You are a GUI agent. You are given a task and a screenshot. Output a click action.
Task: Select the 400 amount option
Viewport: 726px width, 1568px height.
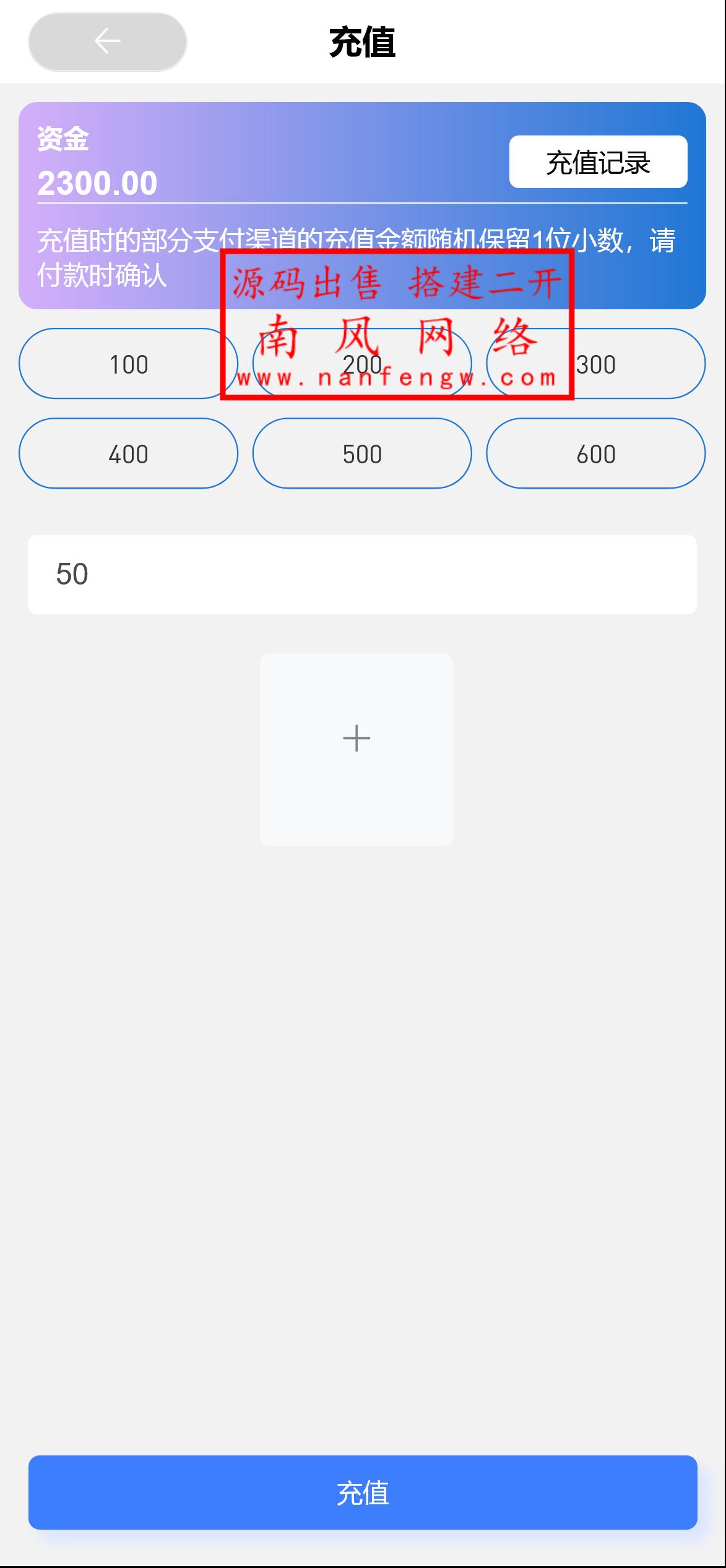click(128, 453)
